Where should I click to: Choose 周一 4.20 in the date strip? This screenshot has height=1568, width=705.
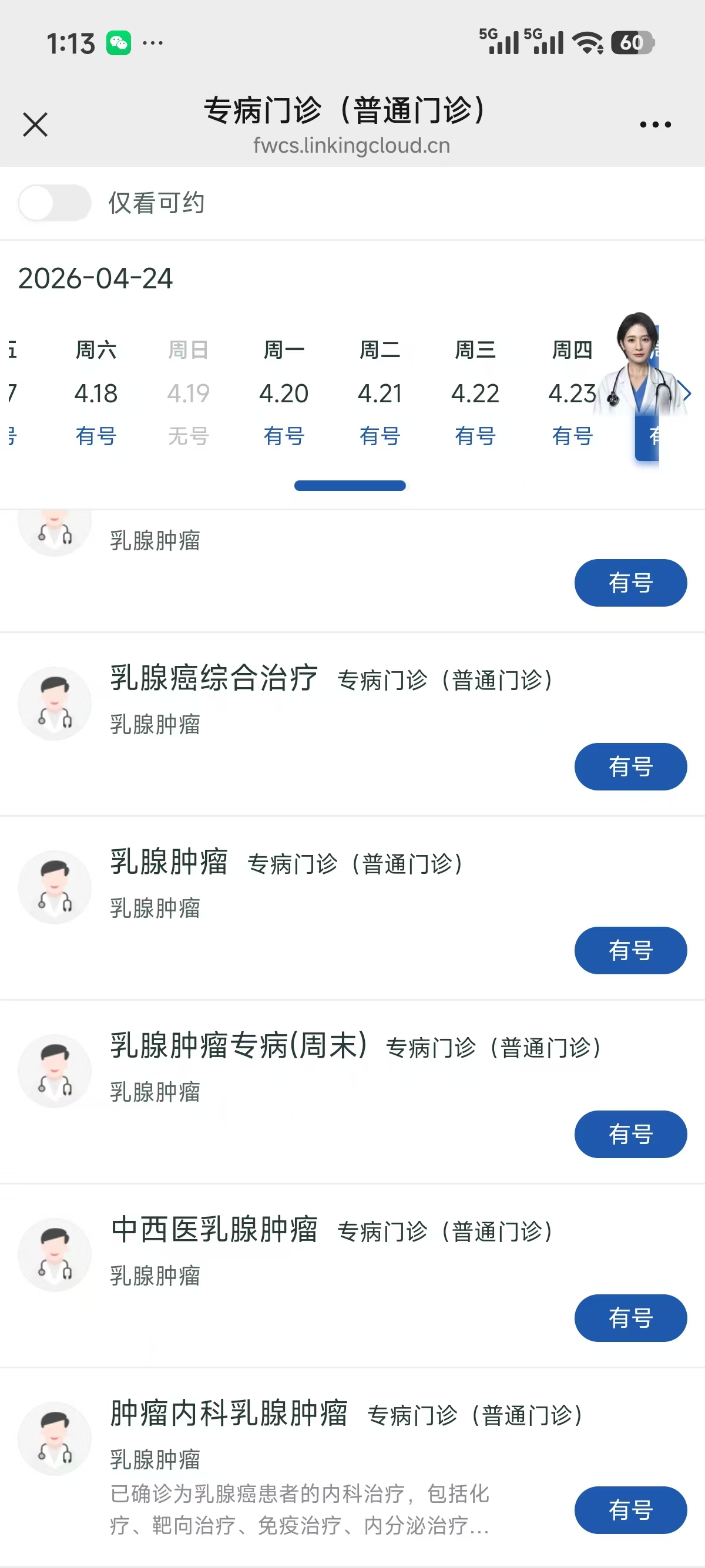284,393
